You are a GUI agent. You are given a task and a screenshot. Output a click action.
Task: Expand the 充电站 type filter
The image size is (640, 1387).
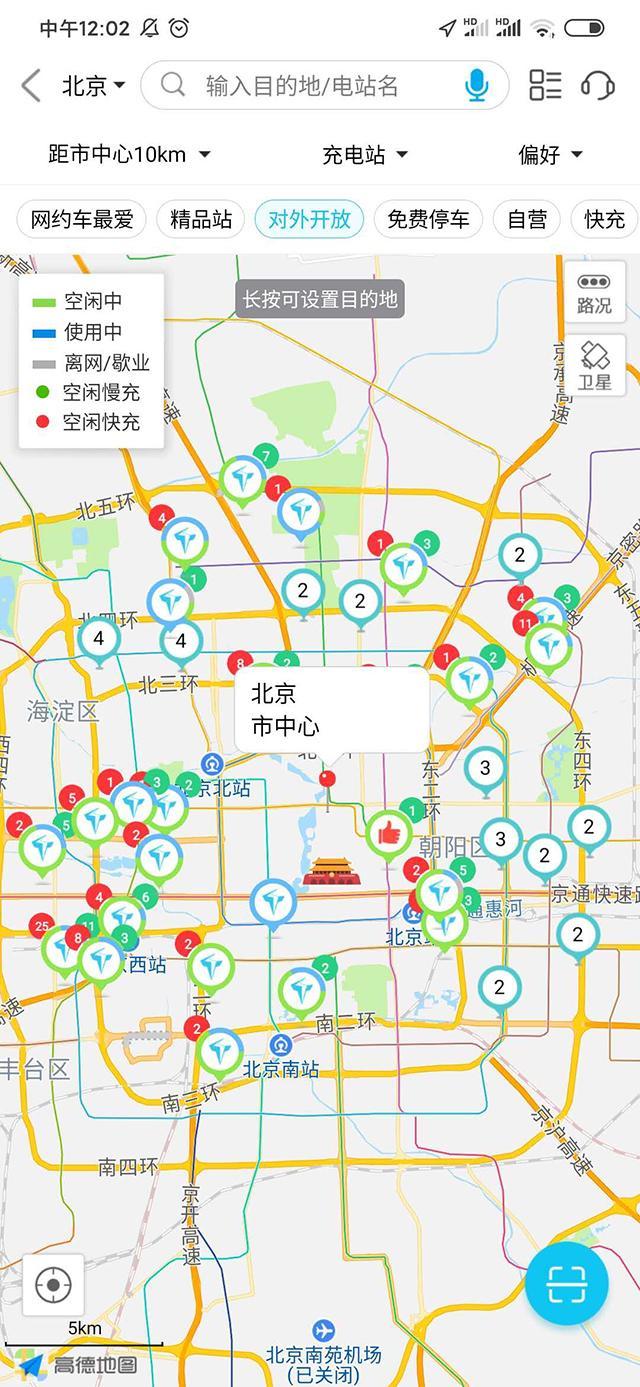coord(365,155)
